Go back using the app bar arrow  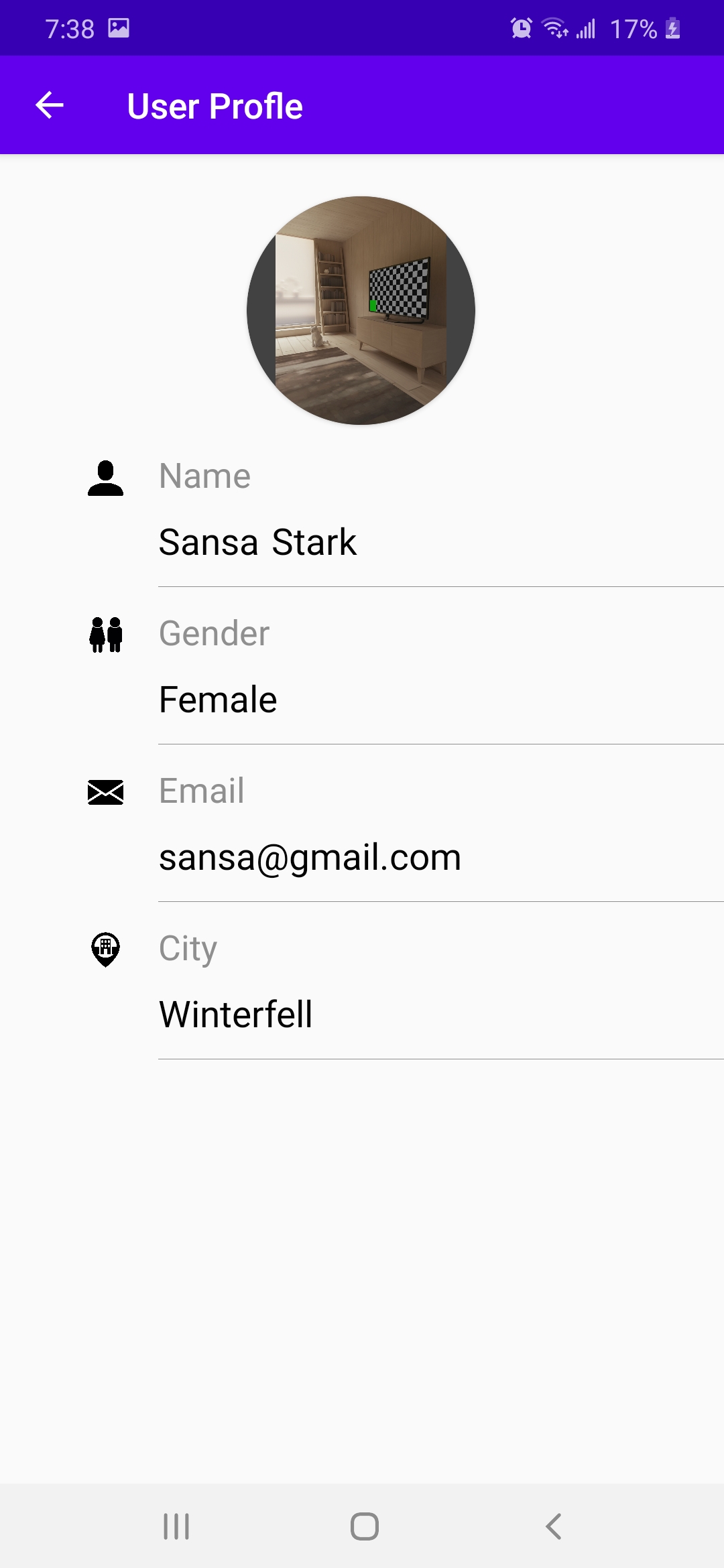(50, 106)
